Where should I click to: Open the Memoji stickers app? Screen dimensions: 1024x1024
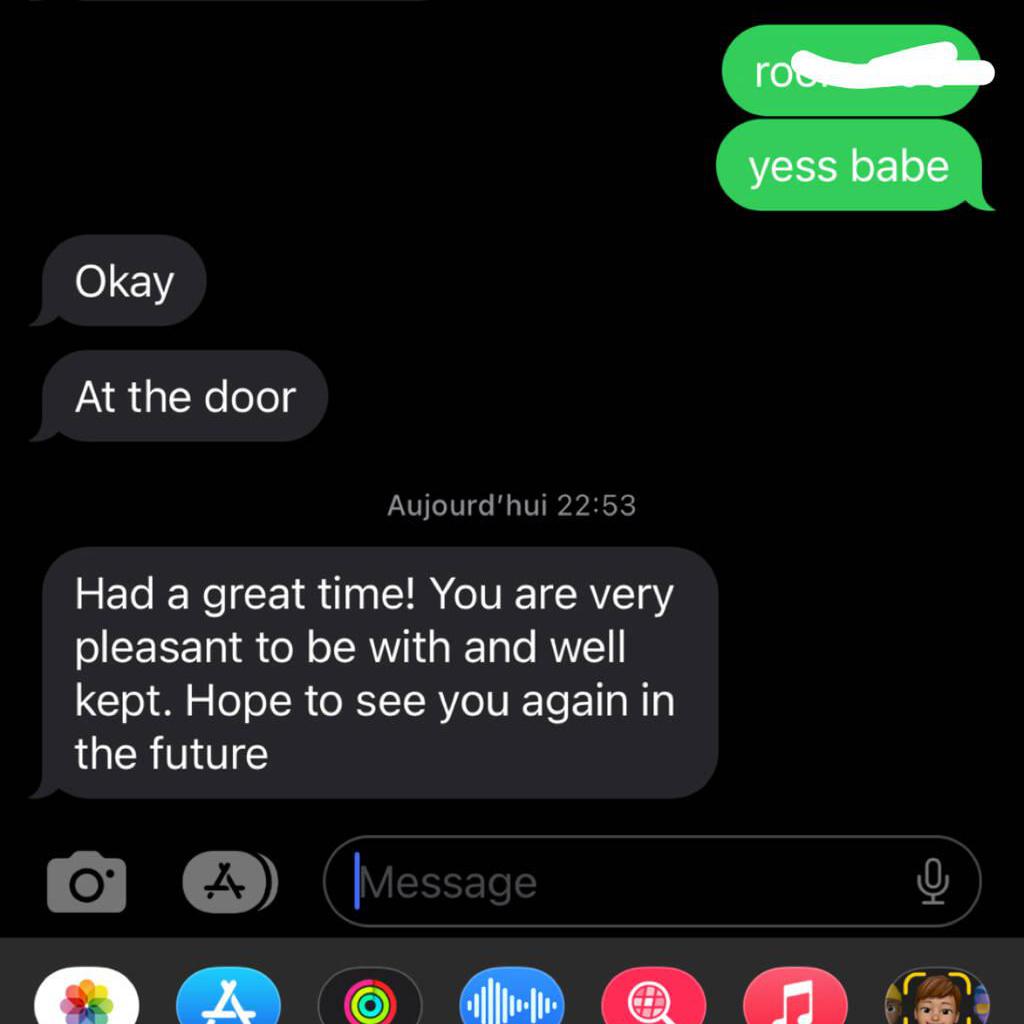936,1000
